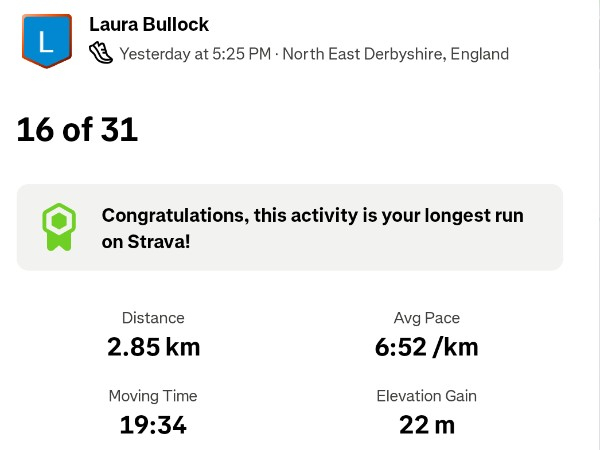Open Laura Bullock's profile avatar
600x450 pixels.
[x=47, y=41]
